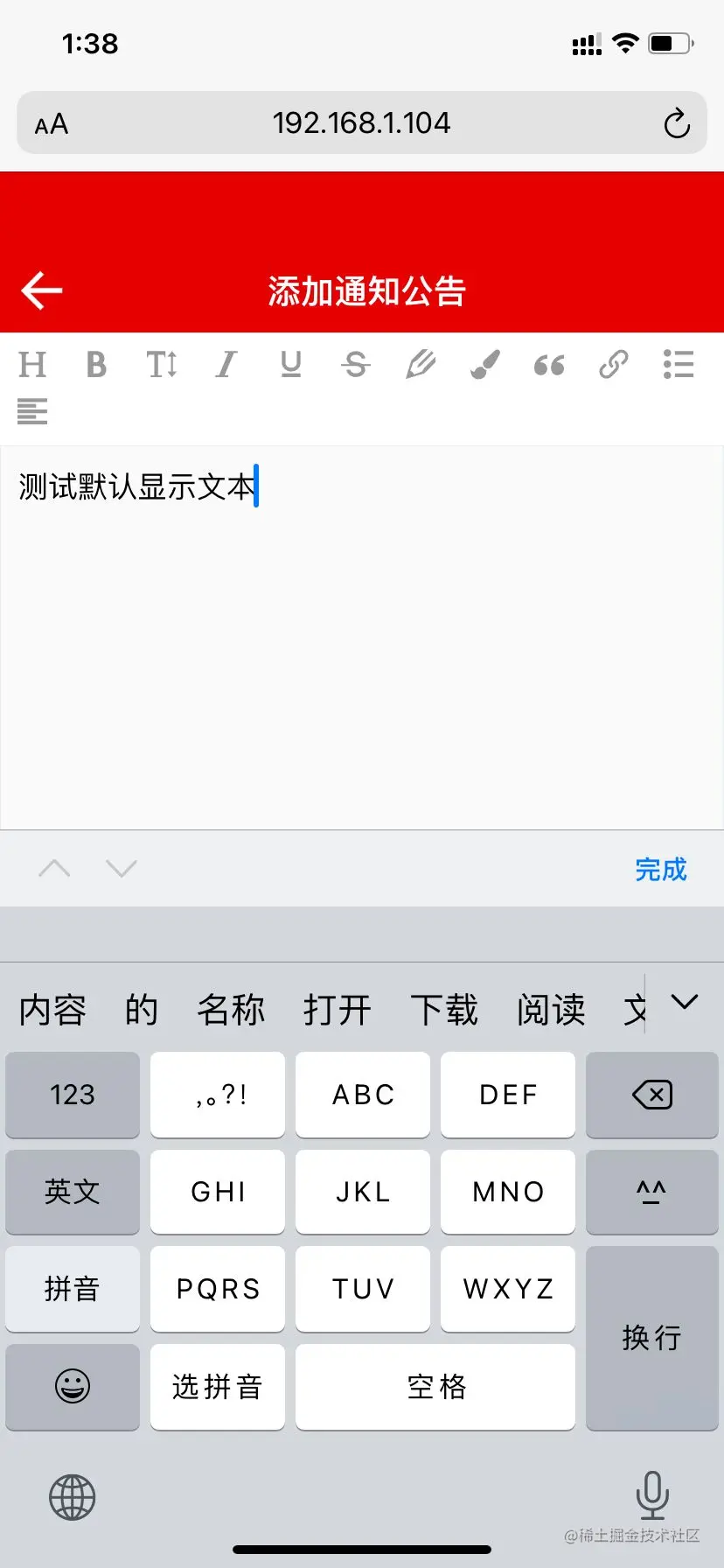Image resolution: width=724 pixels, height=1568 pixels.
Task: Insert a bulleted list
Action: (679, 364)
